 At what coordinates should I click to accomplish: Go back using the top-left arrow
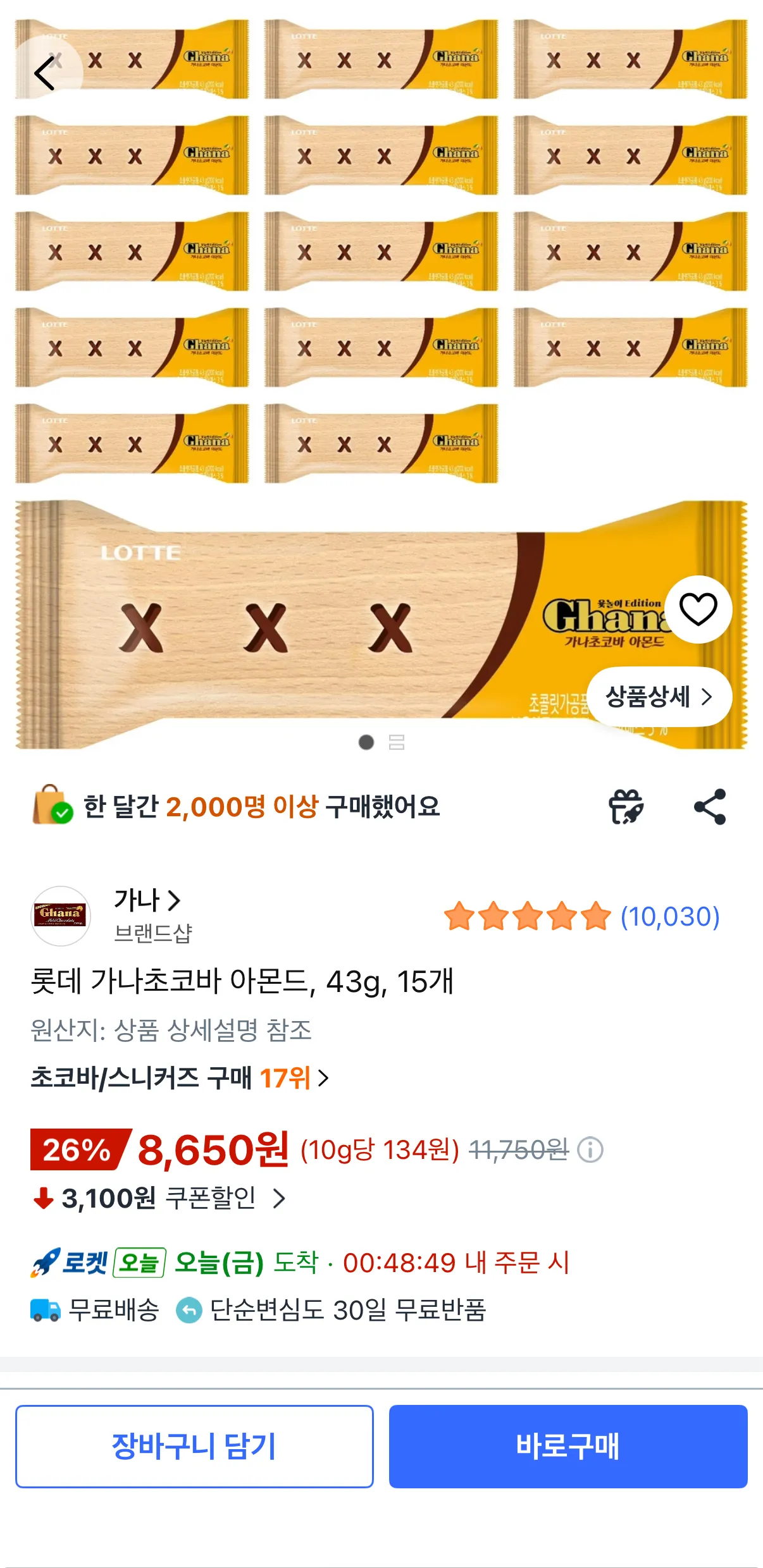pyautogui.click(x=45, y=73)
